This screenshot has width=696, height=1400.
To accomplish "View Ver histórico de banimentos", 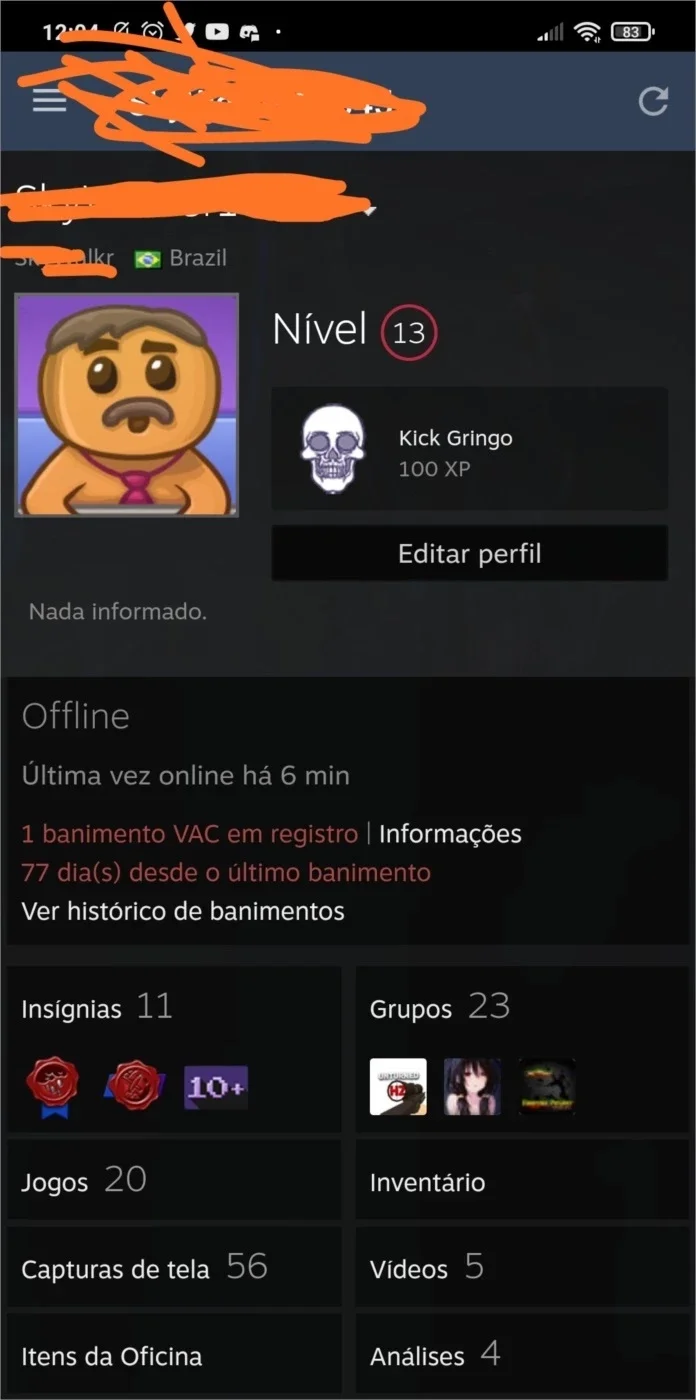I will click(x=183, y=911).
